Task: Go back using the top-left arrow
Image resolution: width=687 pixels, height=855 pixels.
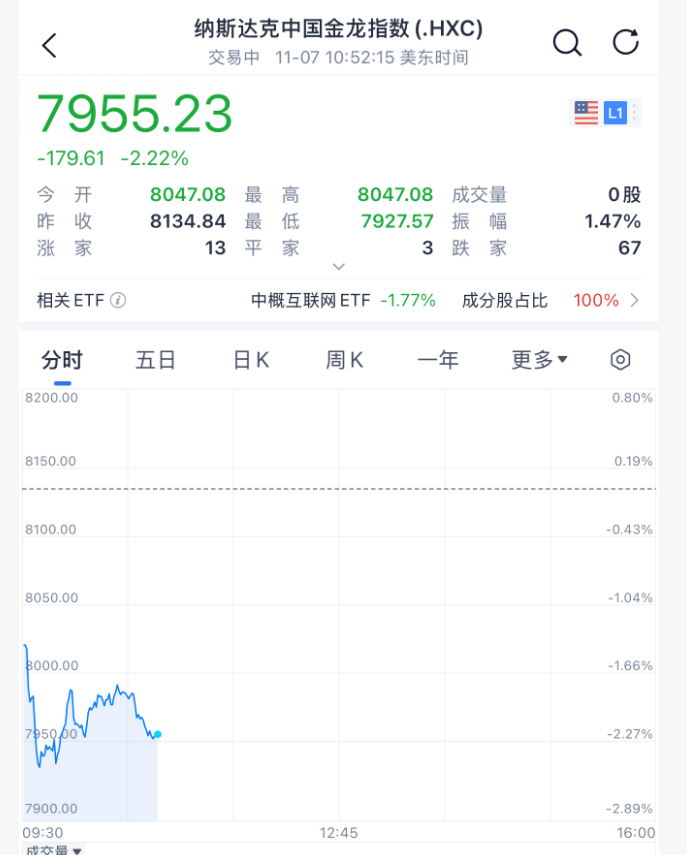Action: pyautogui.click(x=49, y=45)
